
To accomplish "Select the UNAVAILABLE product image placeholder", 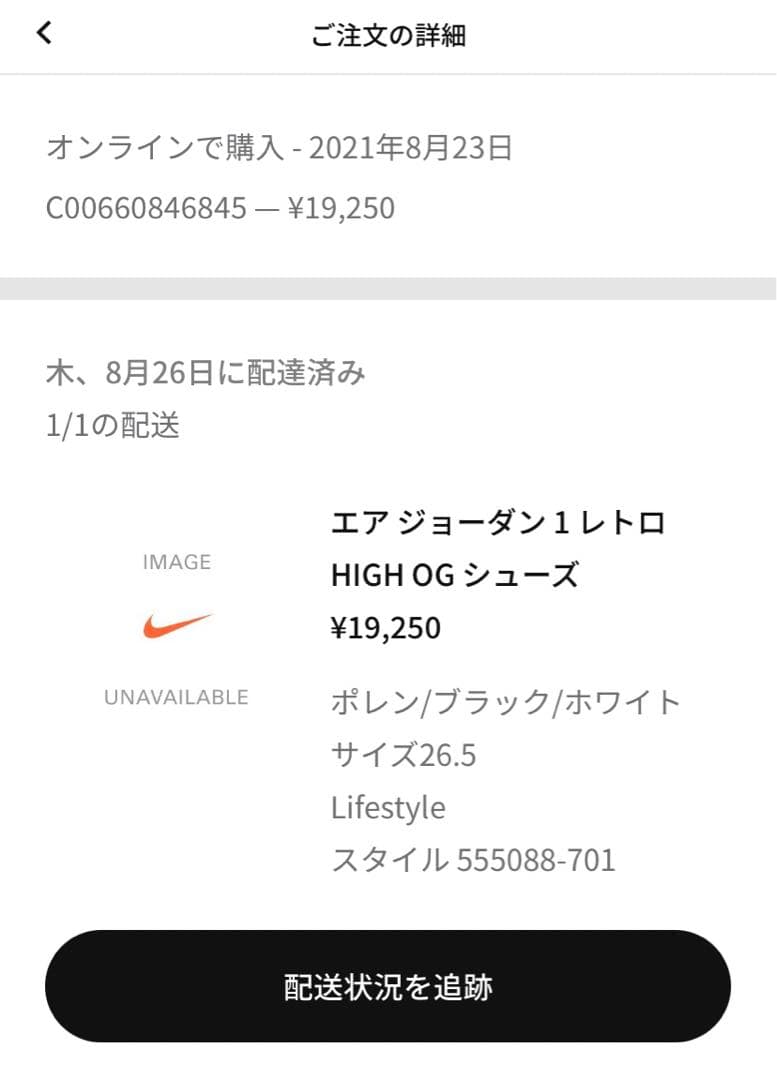I will coord(175,697).
